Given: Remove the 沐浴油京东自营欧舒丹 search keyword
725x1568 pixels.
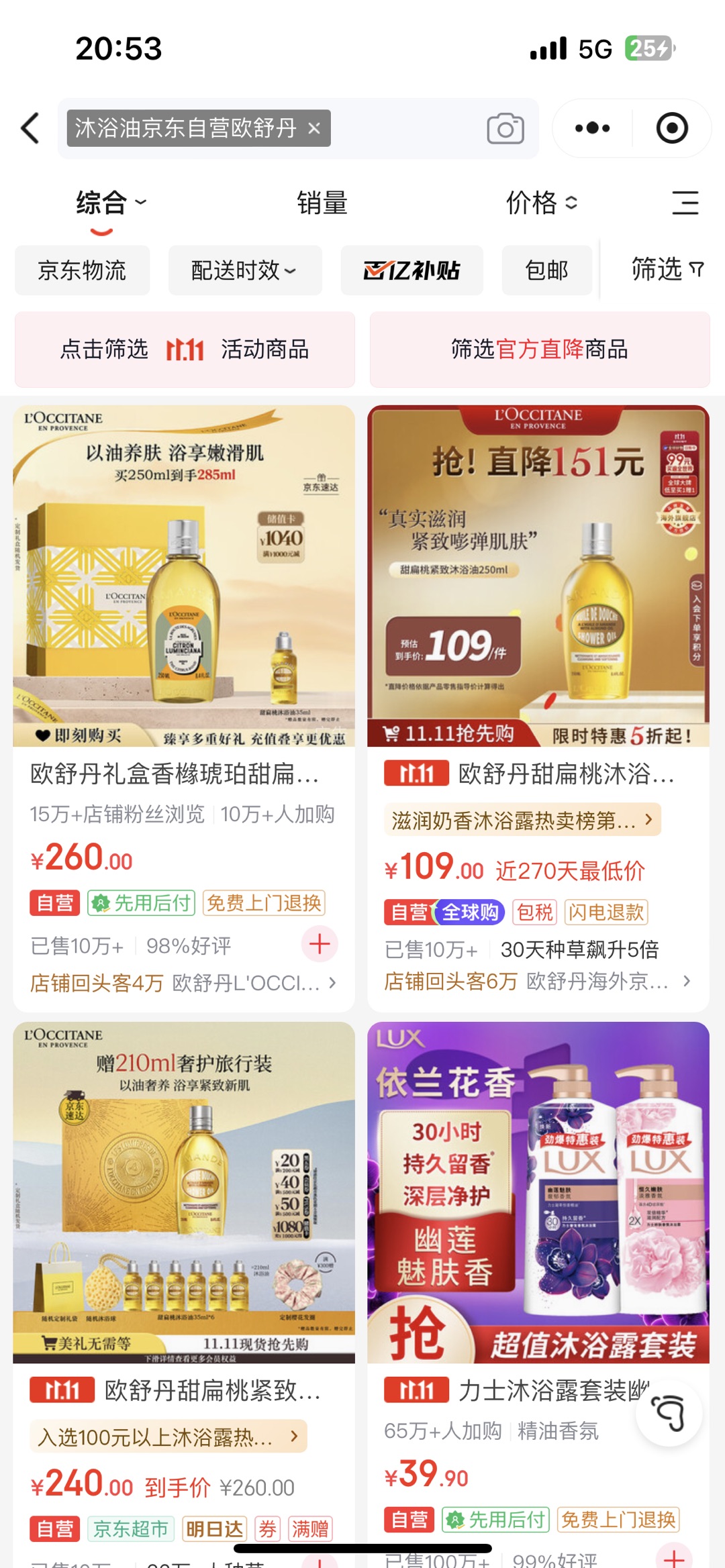Looking at the screenshot, I should (x=314, y=128).
